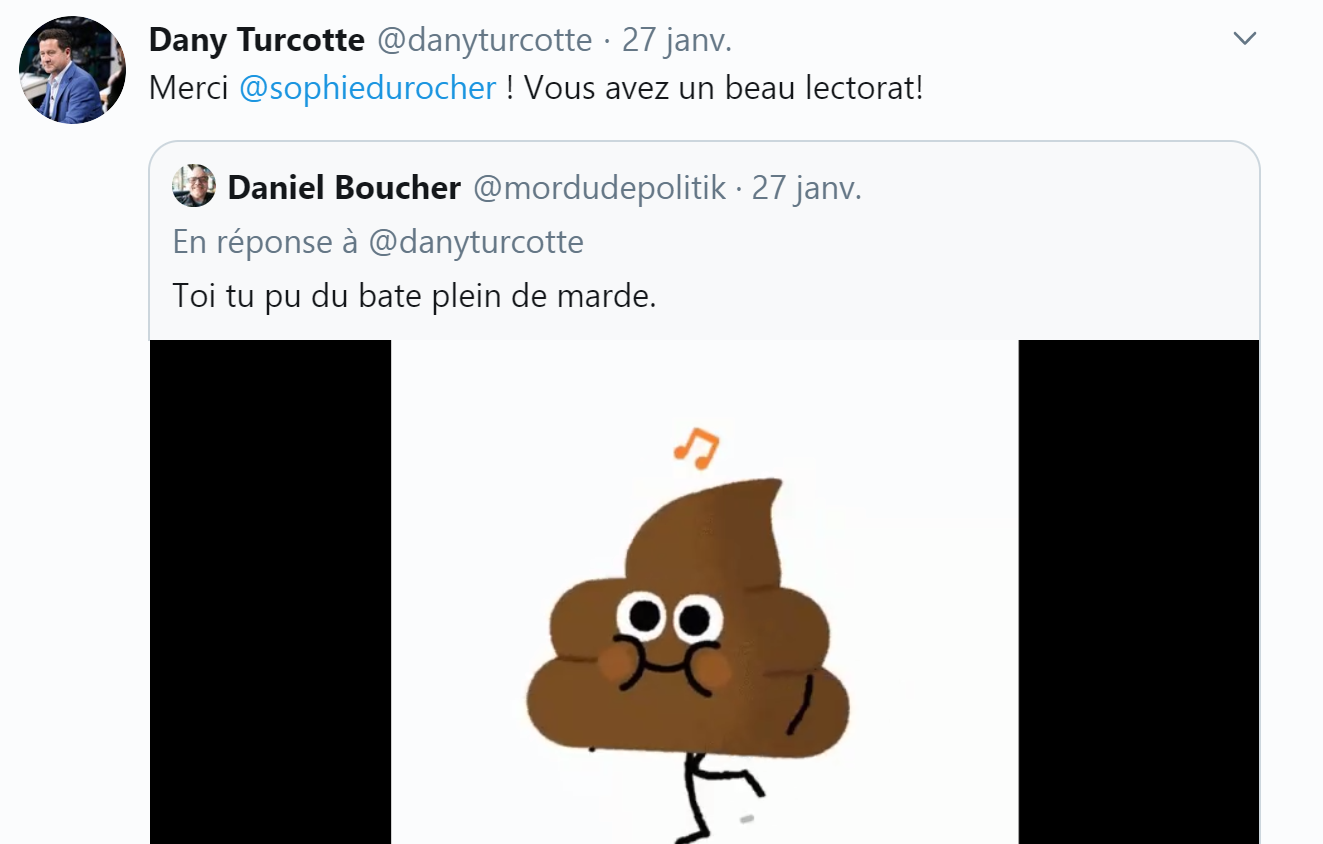
Task: Open the @sophiedurocher mention link
Action: [x=367, y=88]
